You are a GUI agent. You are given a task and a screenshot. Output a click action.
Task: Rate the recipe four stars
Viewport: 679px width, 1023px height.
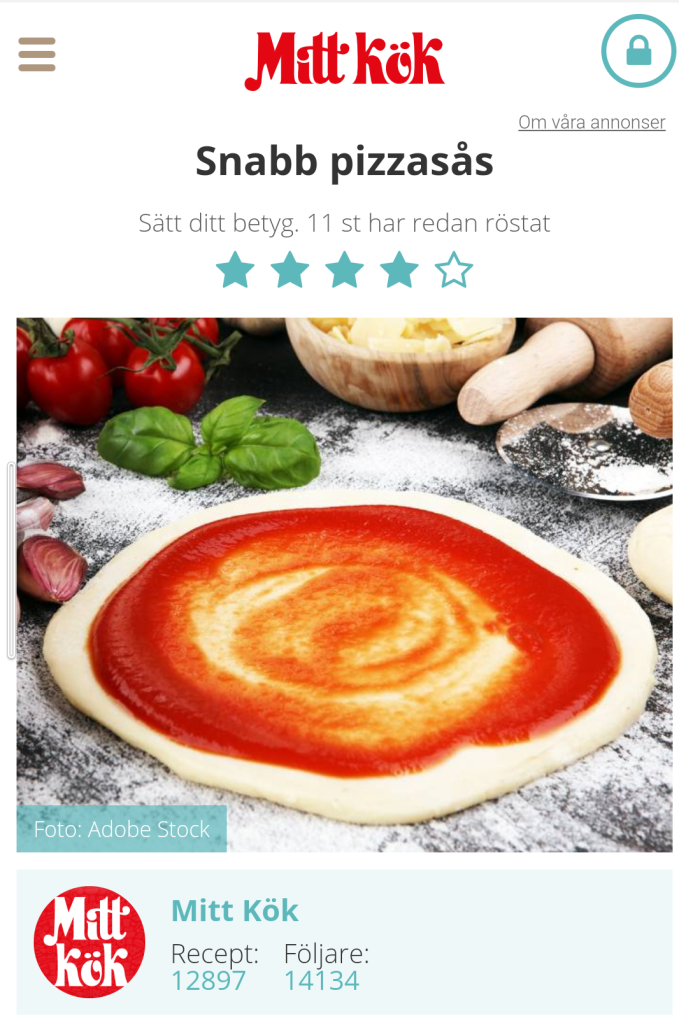click(x=399, y=270)
